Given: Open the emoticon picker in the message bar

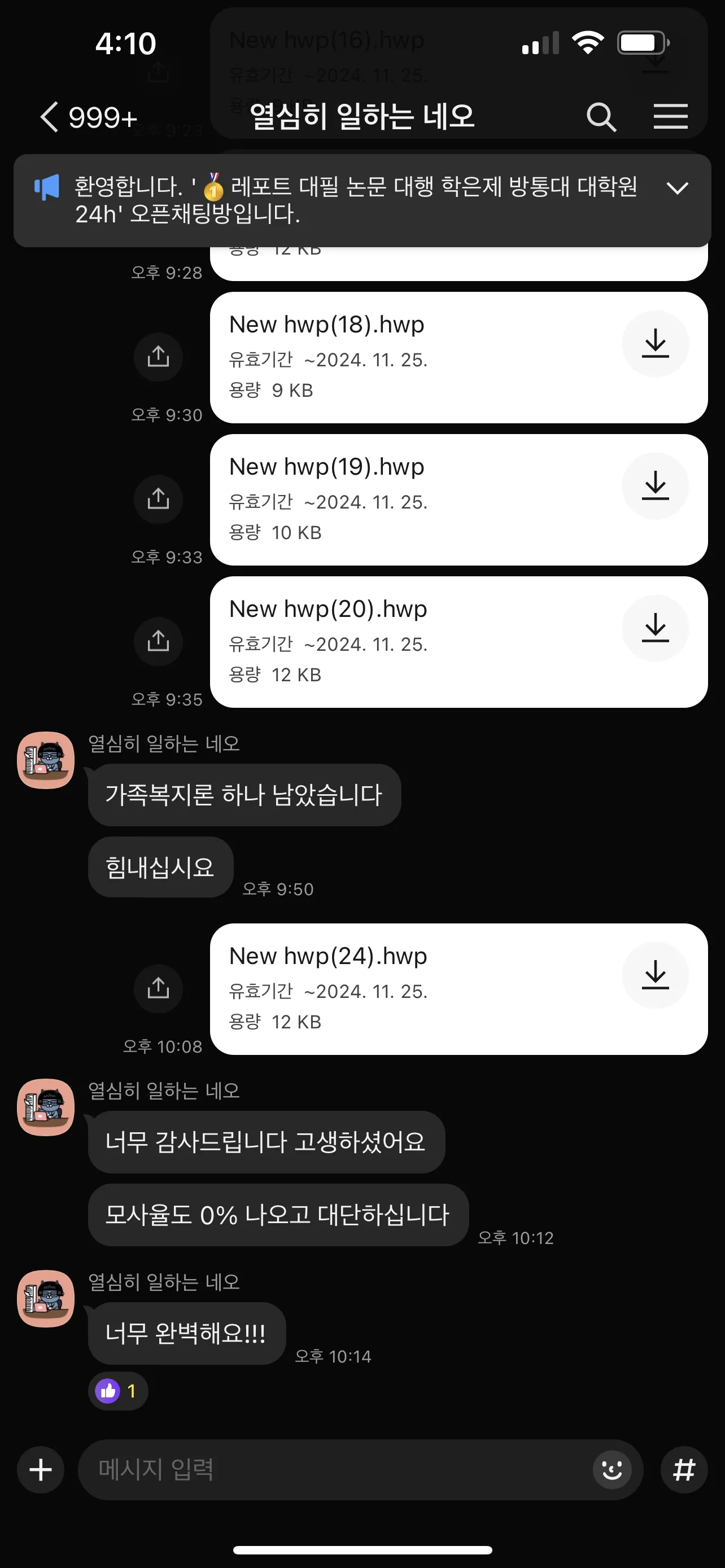Looking at the screenshot, I should (613, 1470).
